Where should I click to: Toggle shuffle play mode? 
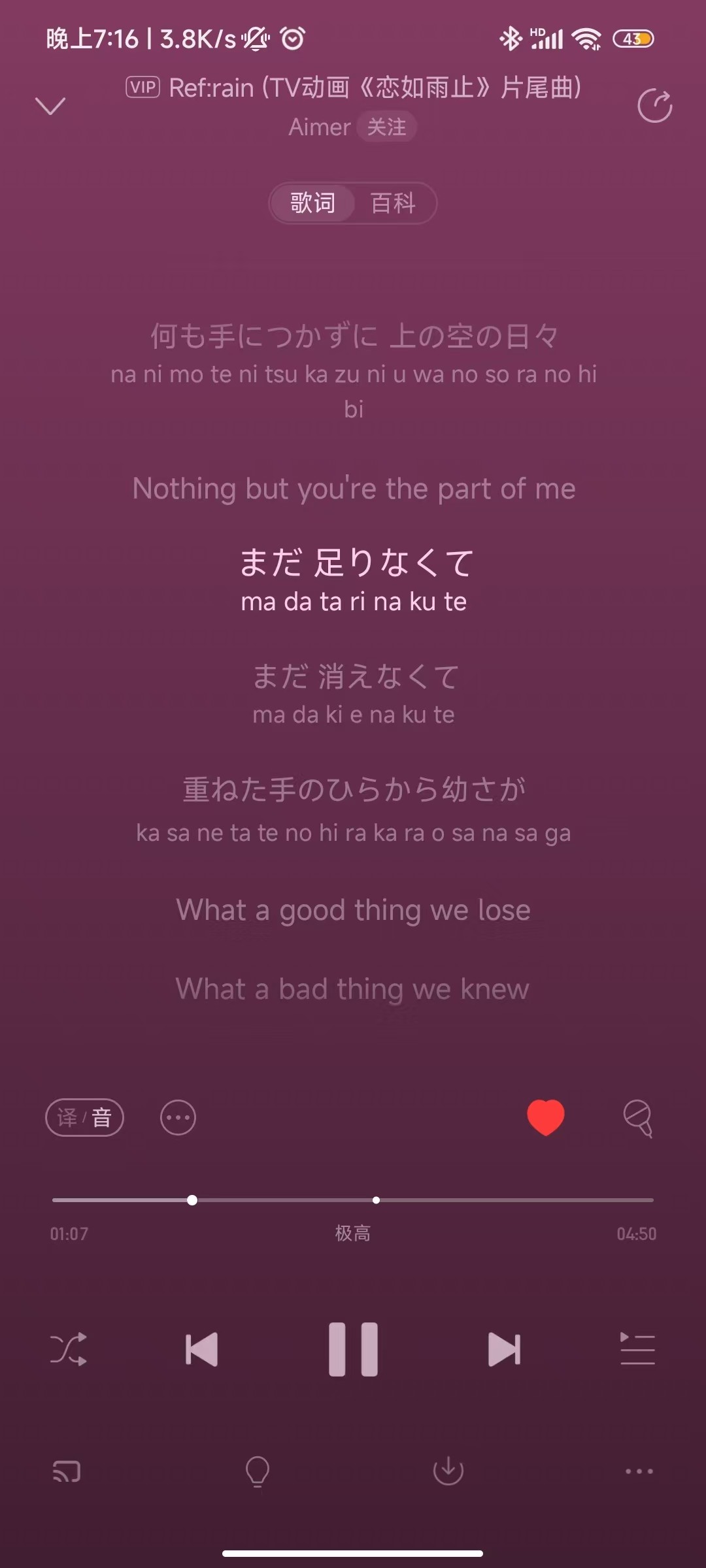(x=69, y=1349)
